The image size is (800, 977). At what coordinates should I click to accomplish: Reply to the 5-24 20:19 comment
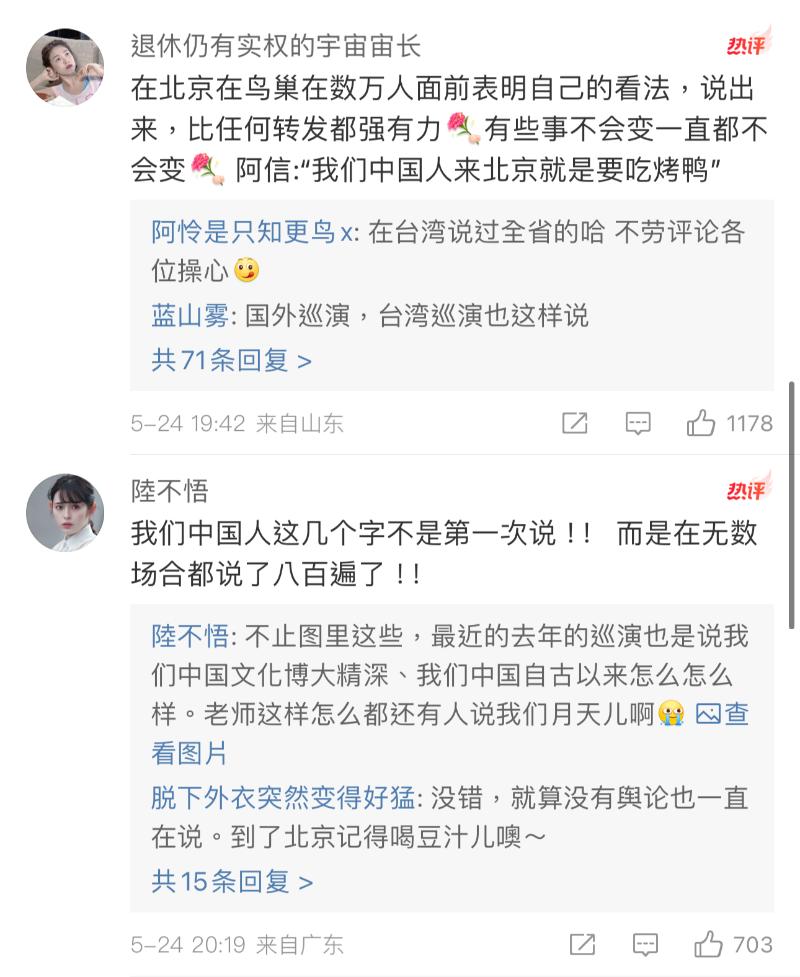pyautogui.click(x=645, y=944)
